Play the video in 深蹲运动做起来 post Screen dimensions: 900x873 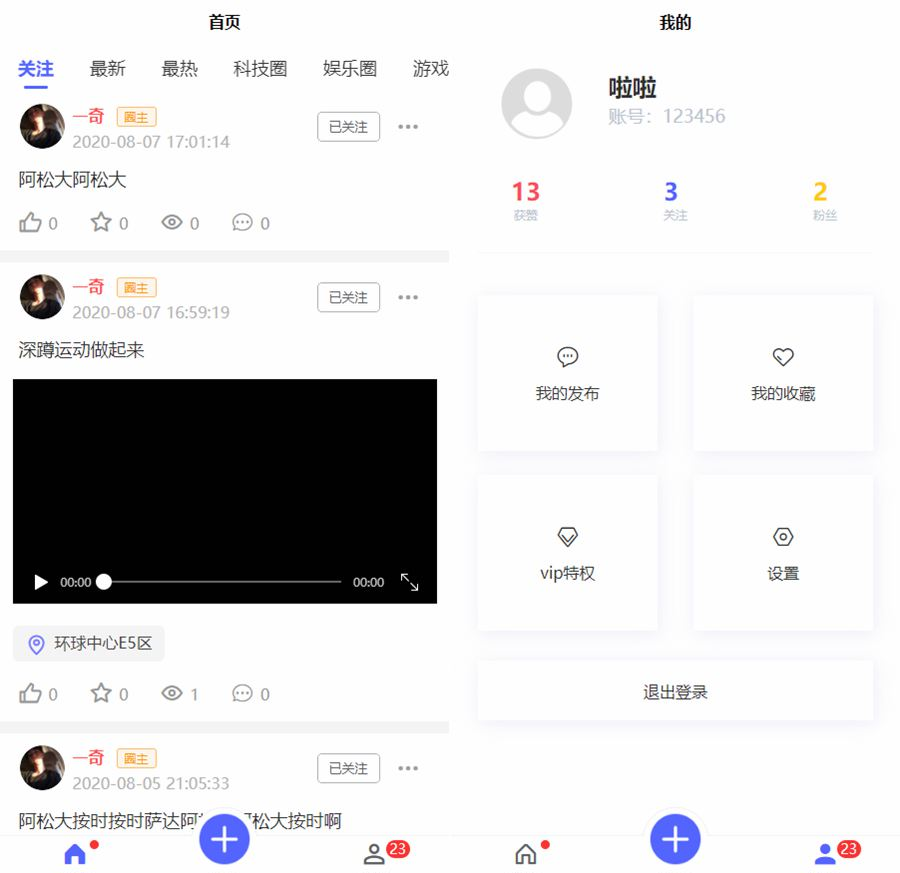41,582
